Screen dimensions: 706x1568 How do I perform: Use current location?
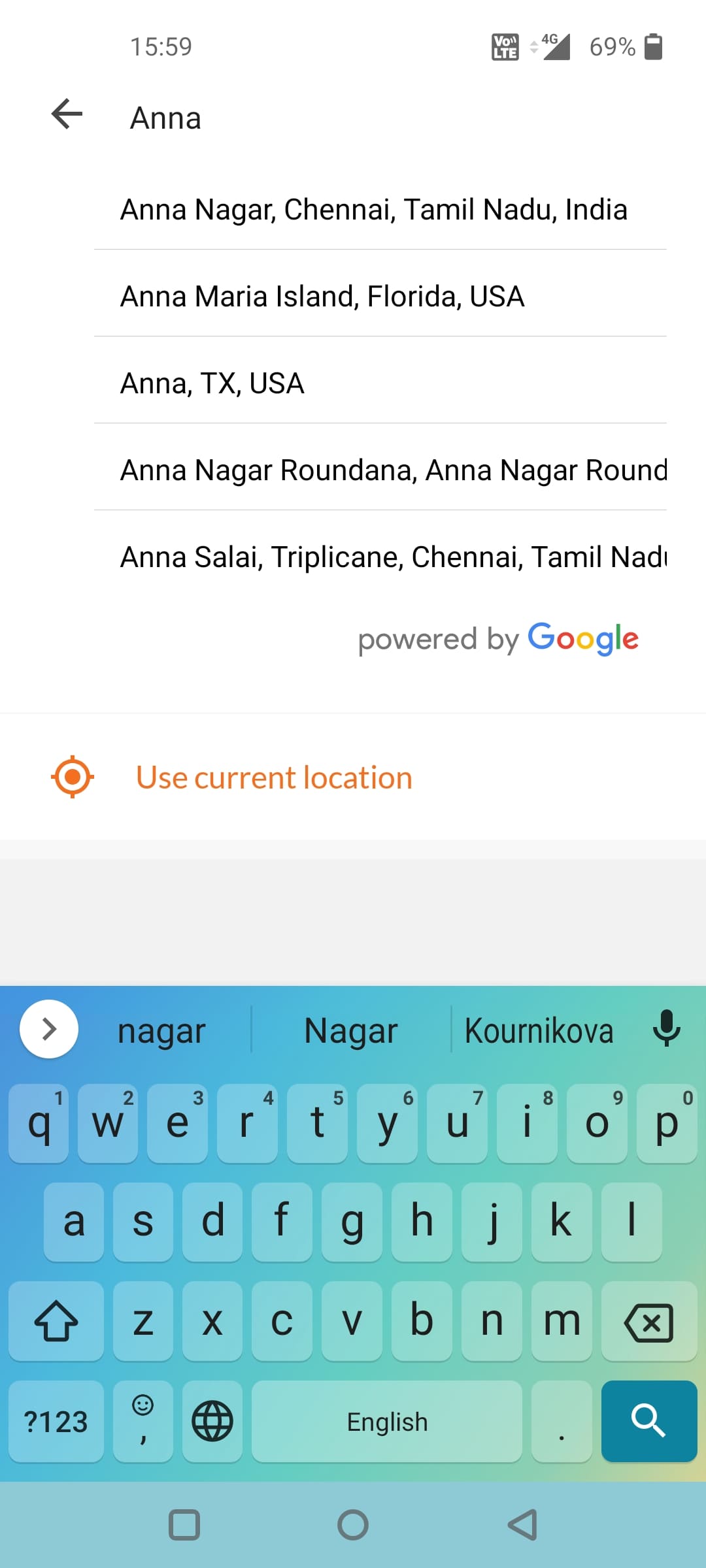(x=353, y=777)
